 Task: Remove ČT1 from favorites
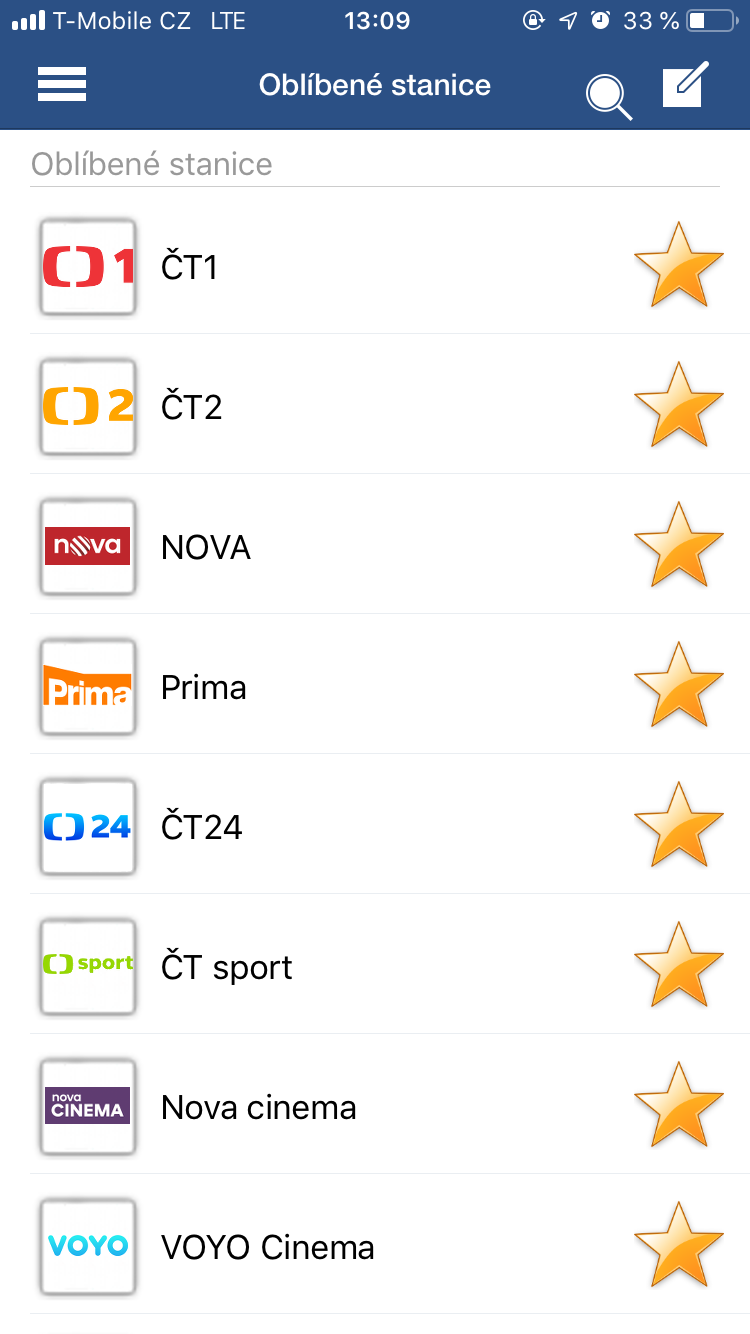(678, 265)
